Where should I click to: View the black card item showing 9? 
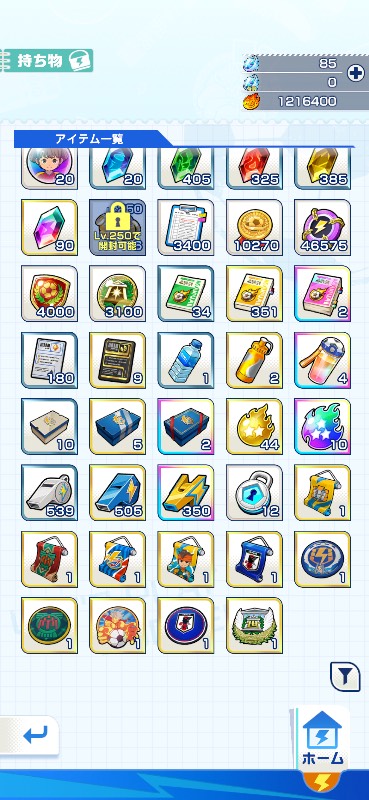pos(117,360)
